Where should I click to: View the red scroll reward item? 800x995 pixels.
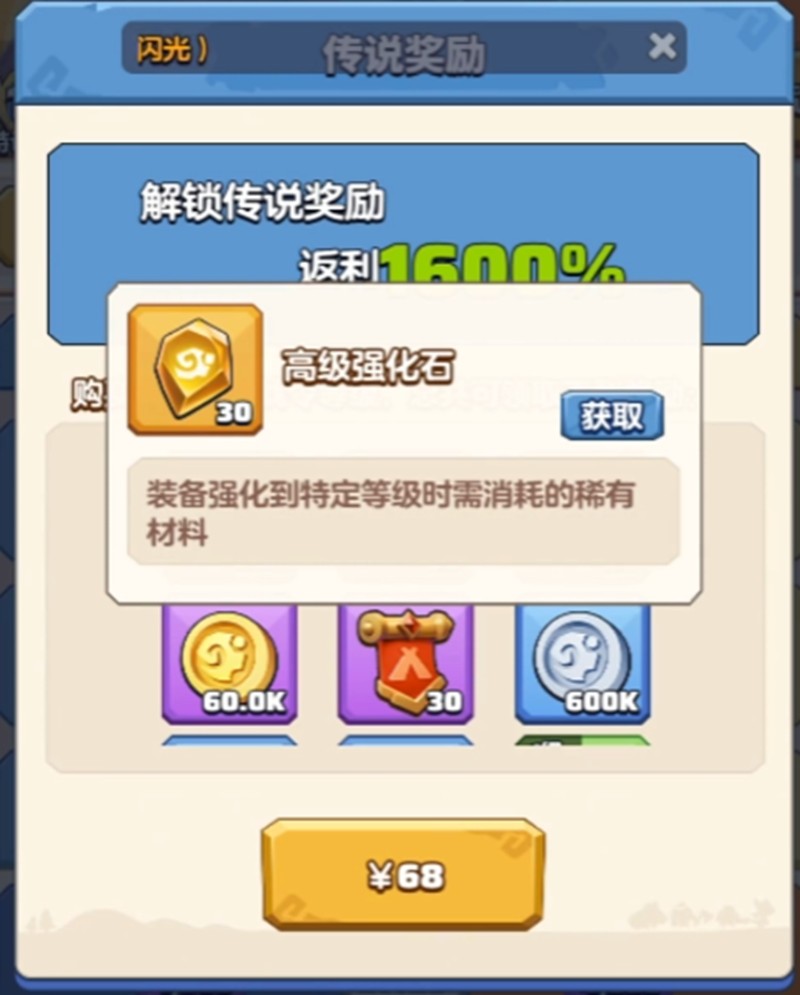click(x=405, y=663)
